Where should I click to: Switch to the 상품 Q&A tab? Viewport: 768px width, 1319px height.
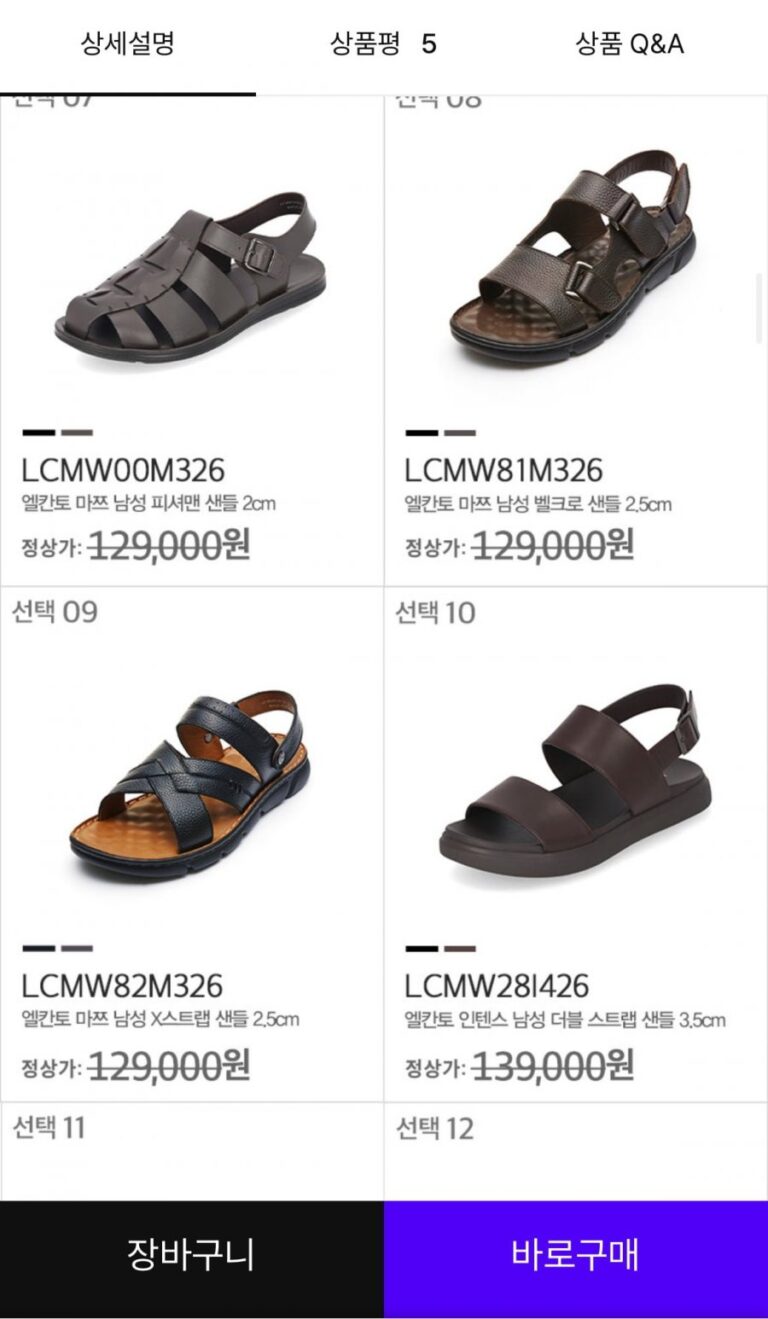point(629,44)
